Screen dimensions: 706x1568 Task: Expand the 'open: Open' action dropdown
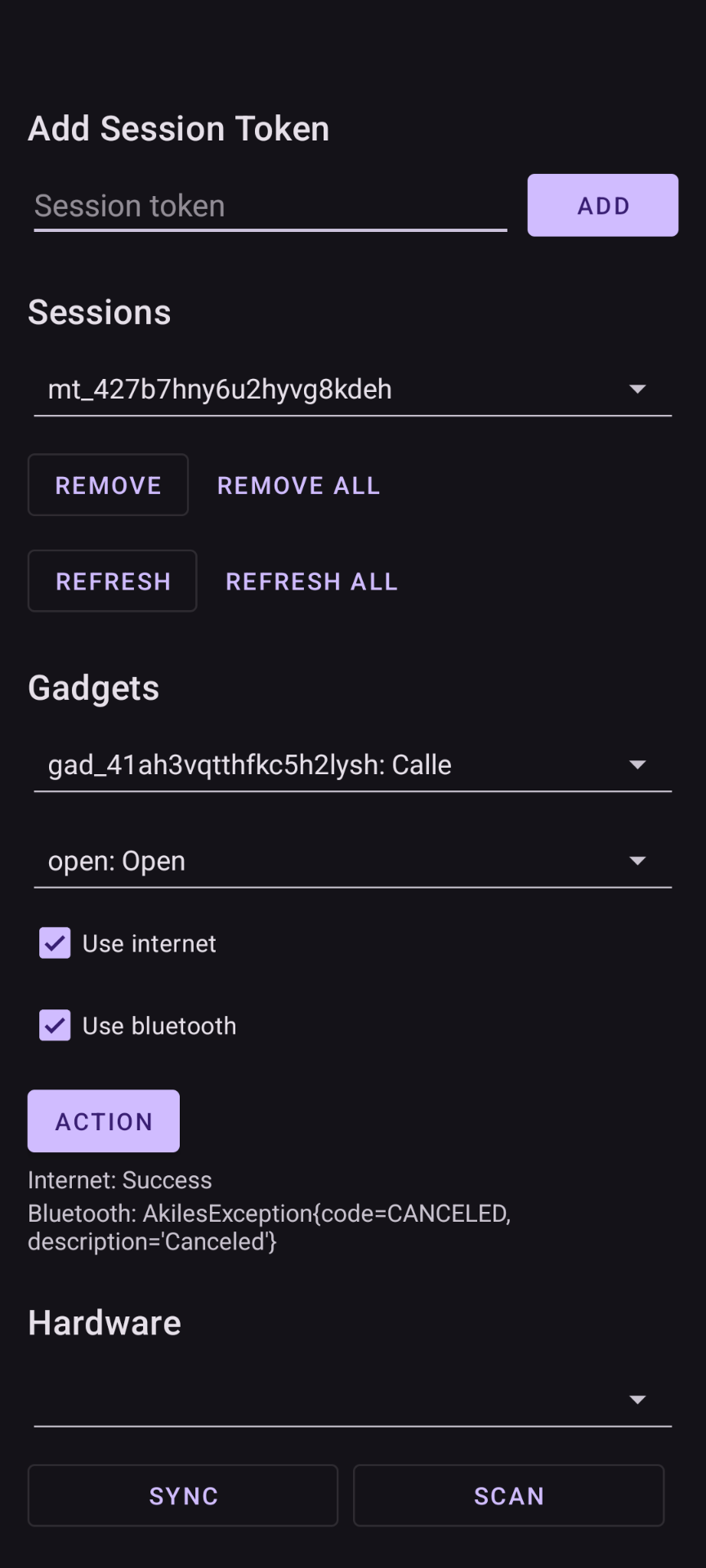tap(352, 862)
